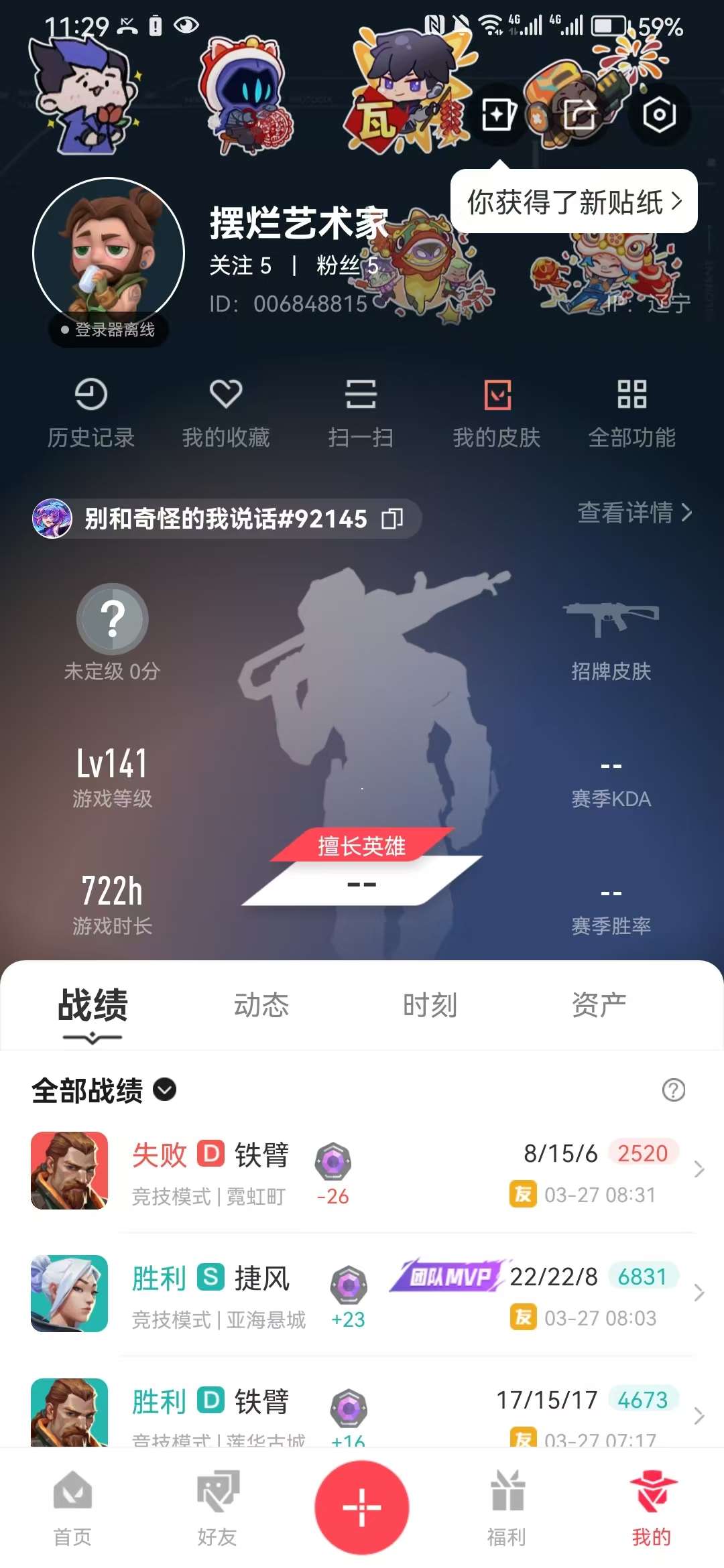Tap the red plus create button
The image size is (724, 1568).
pyautogui.click(x=362, y=1506)
